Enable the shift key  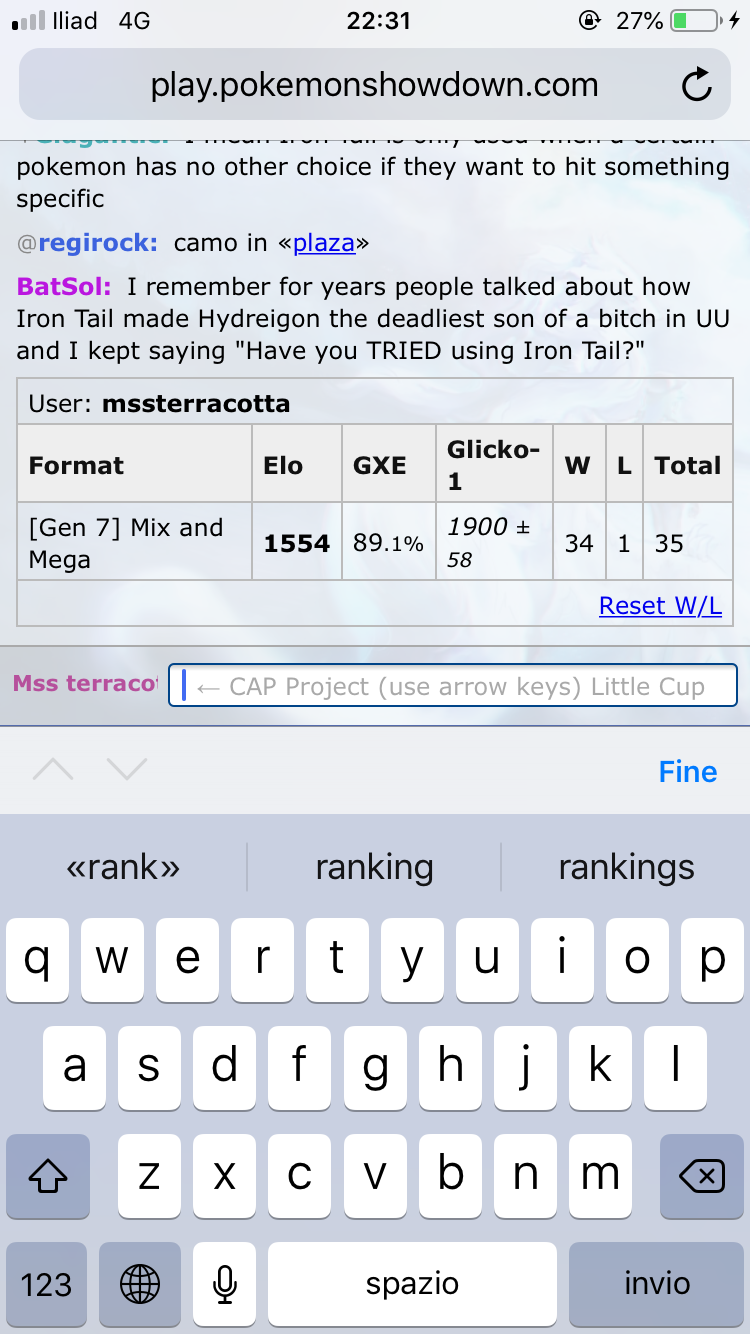coord(47,1176)
